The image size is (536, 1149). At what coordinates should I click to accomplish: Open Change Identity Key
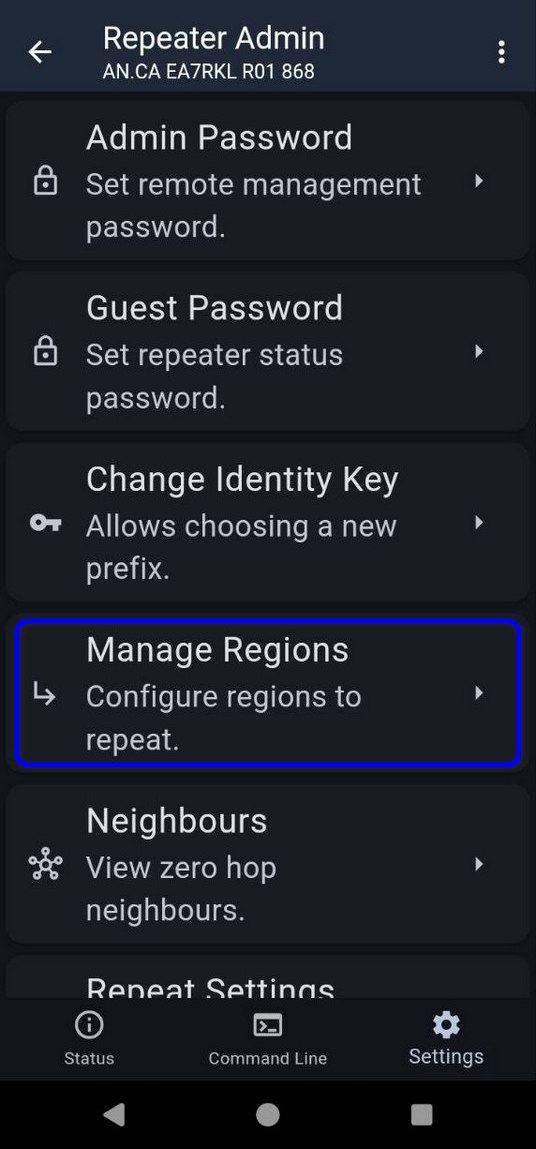(x=268, y=522)
